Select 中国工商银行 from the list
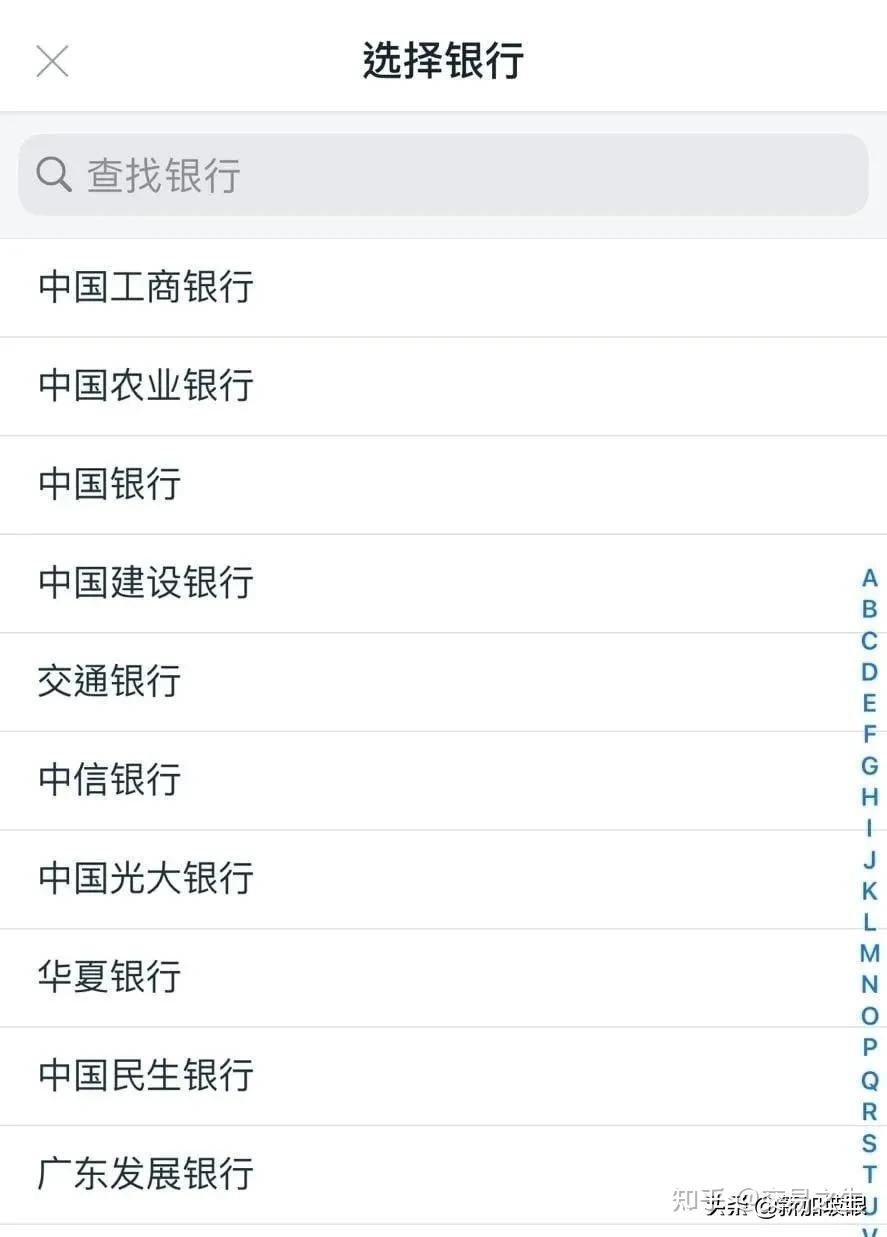Viewport: 887px width, 1237px height. point(146,287)
